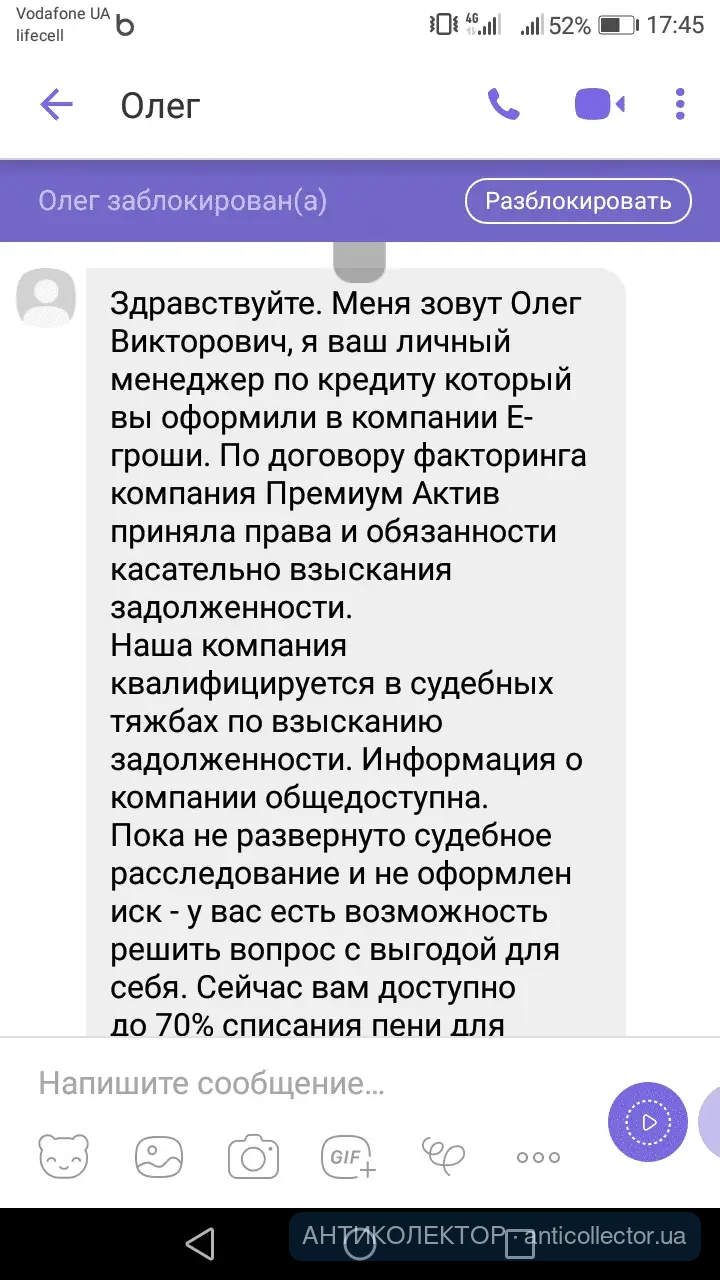Show more attachment options
Viewport: 720px width, 1280px height.
point(538,1157)
